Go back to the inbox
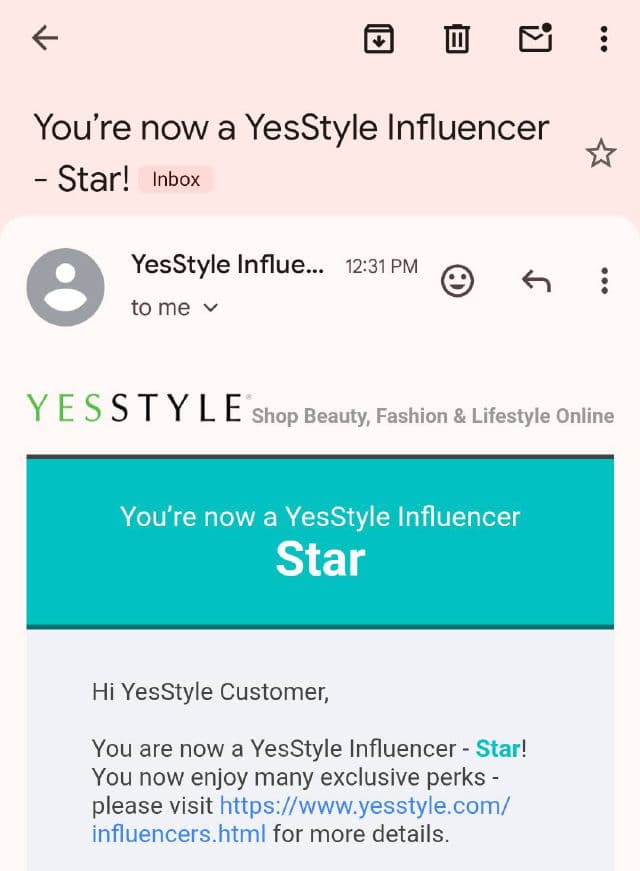640x871 pixels. (x=45, y=39)
